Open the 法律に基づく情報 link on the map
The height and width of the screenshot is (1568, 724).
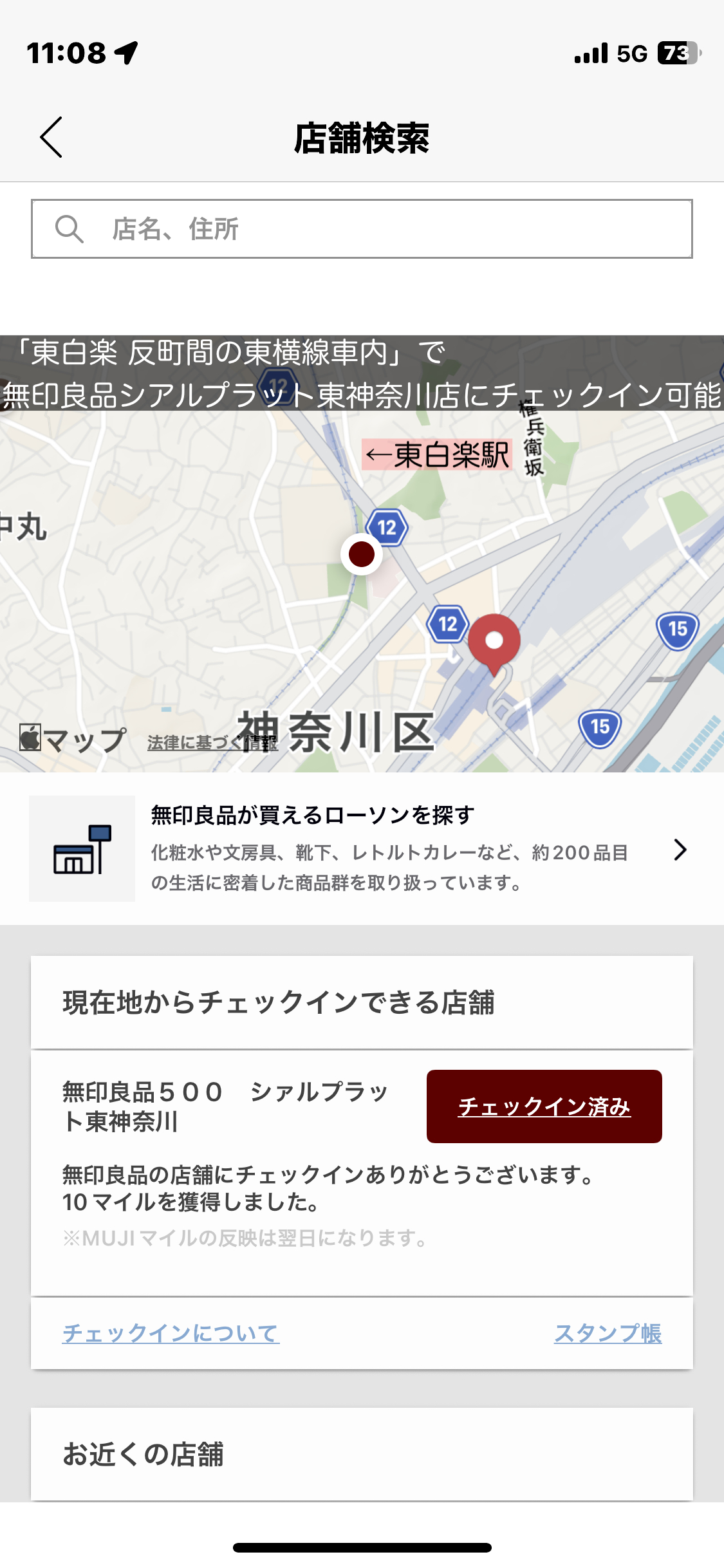pos(212,743)
